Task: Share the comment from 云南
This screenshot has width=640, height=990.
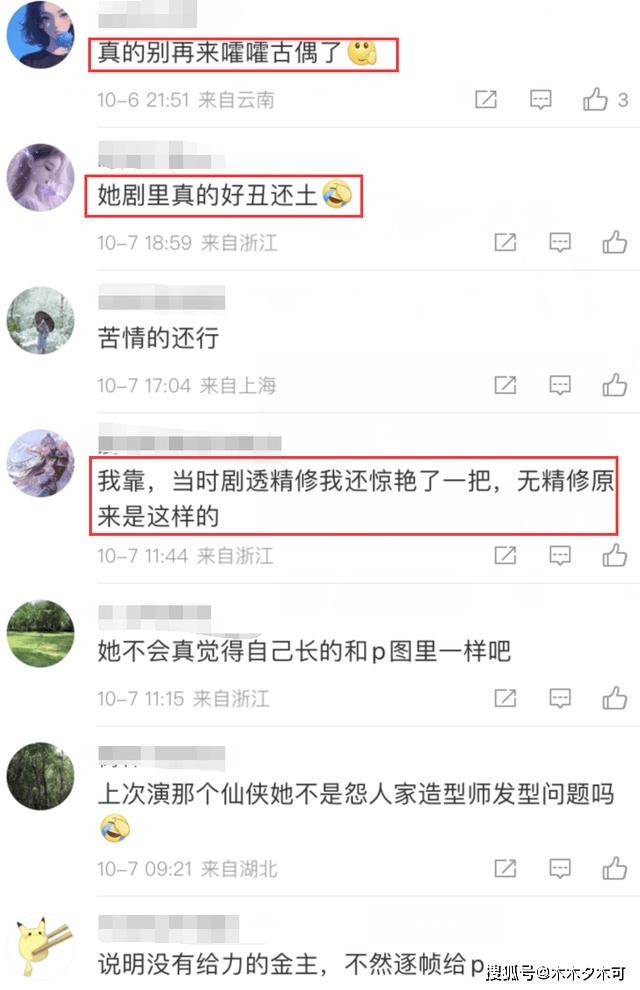Action: [486, 99]
